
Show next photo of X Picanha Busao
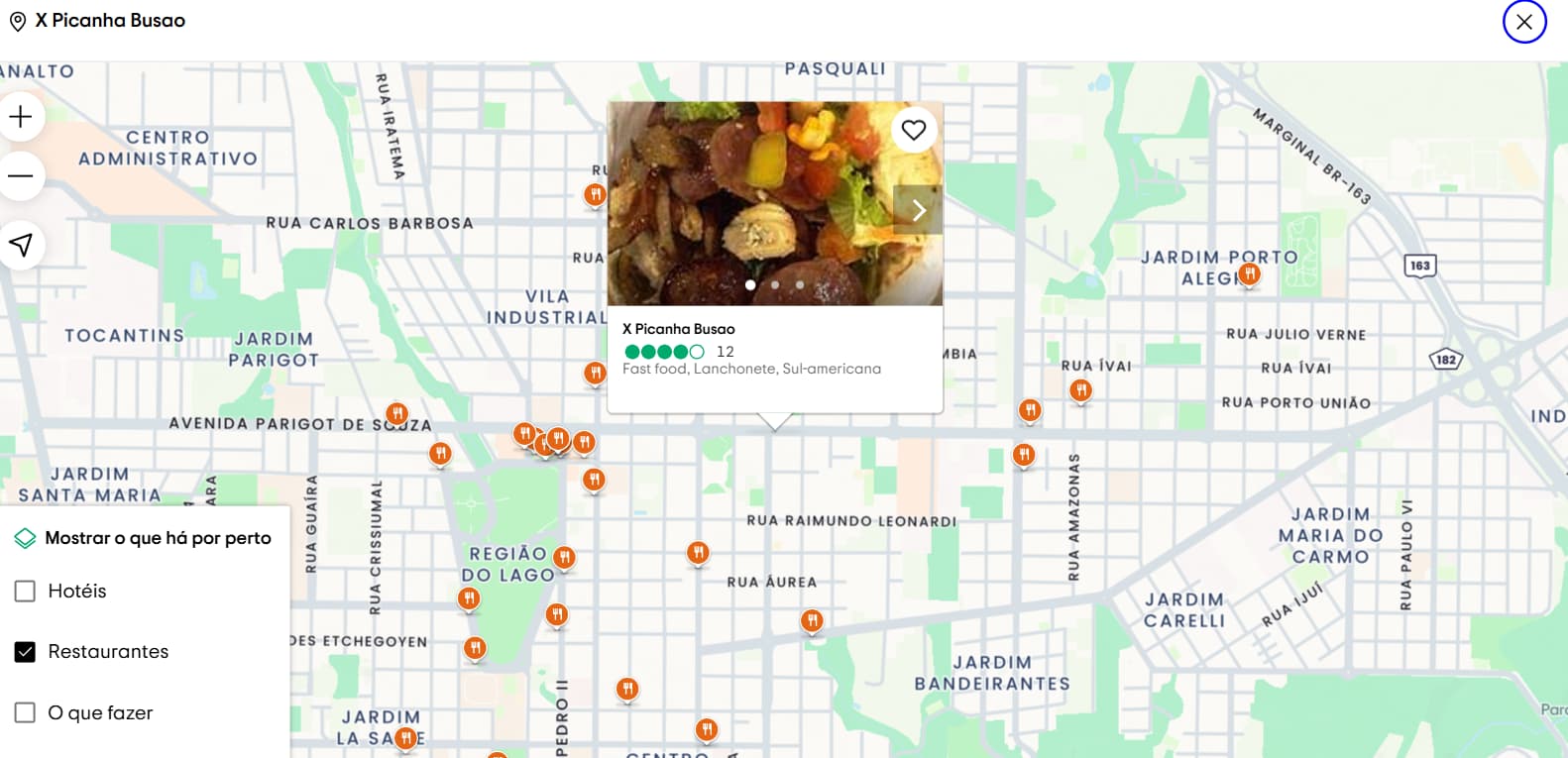tap(918, 210)
